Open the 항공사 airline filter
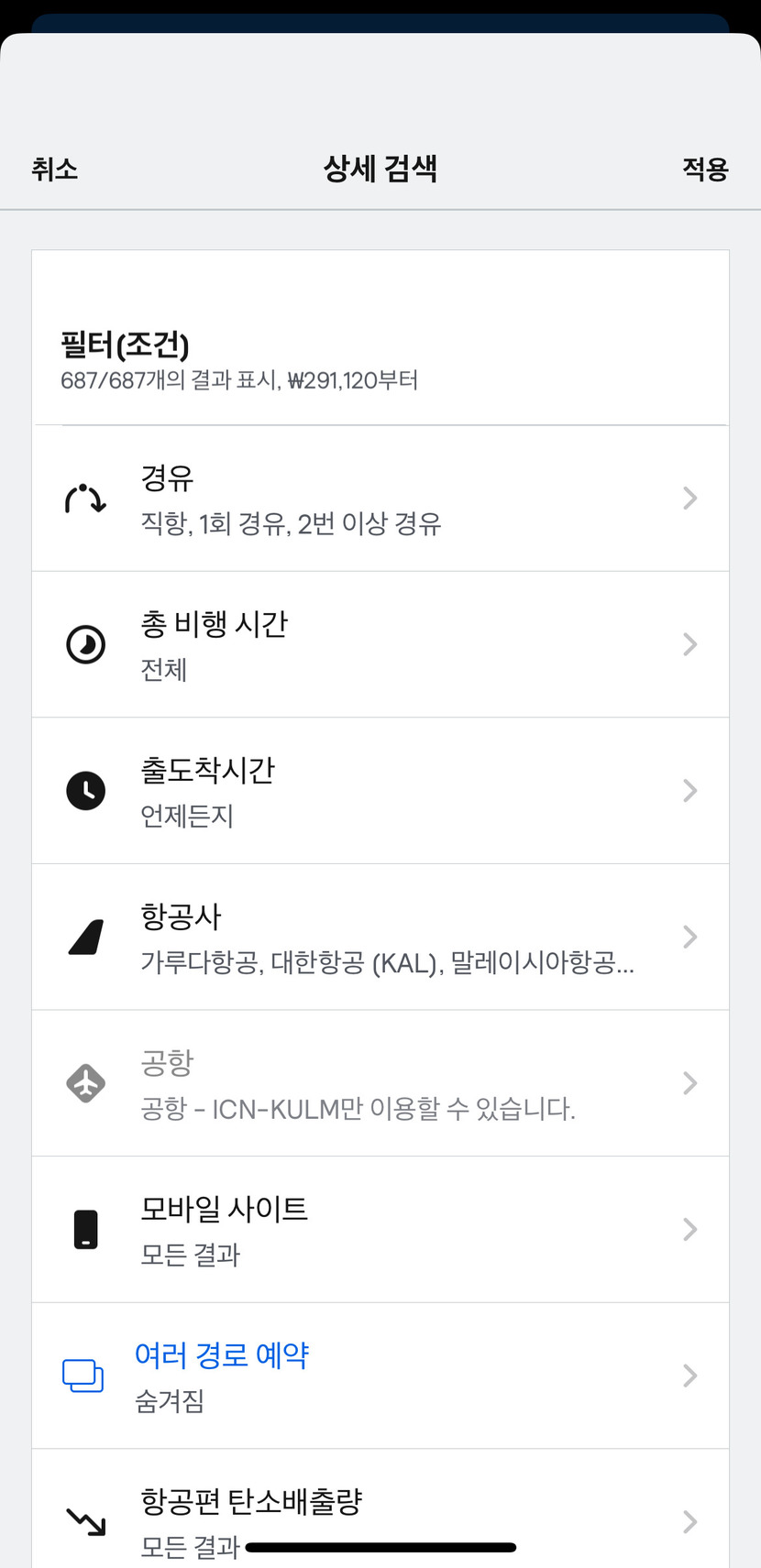 [380, 938]
